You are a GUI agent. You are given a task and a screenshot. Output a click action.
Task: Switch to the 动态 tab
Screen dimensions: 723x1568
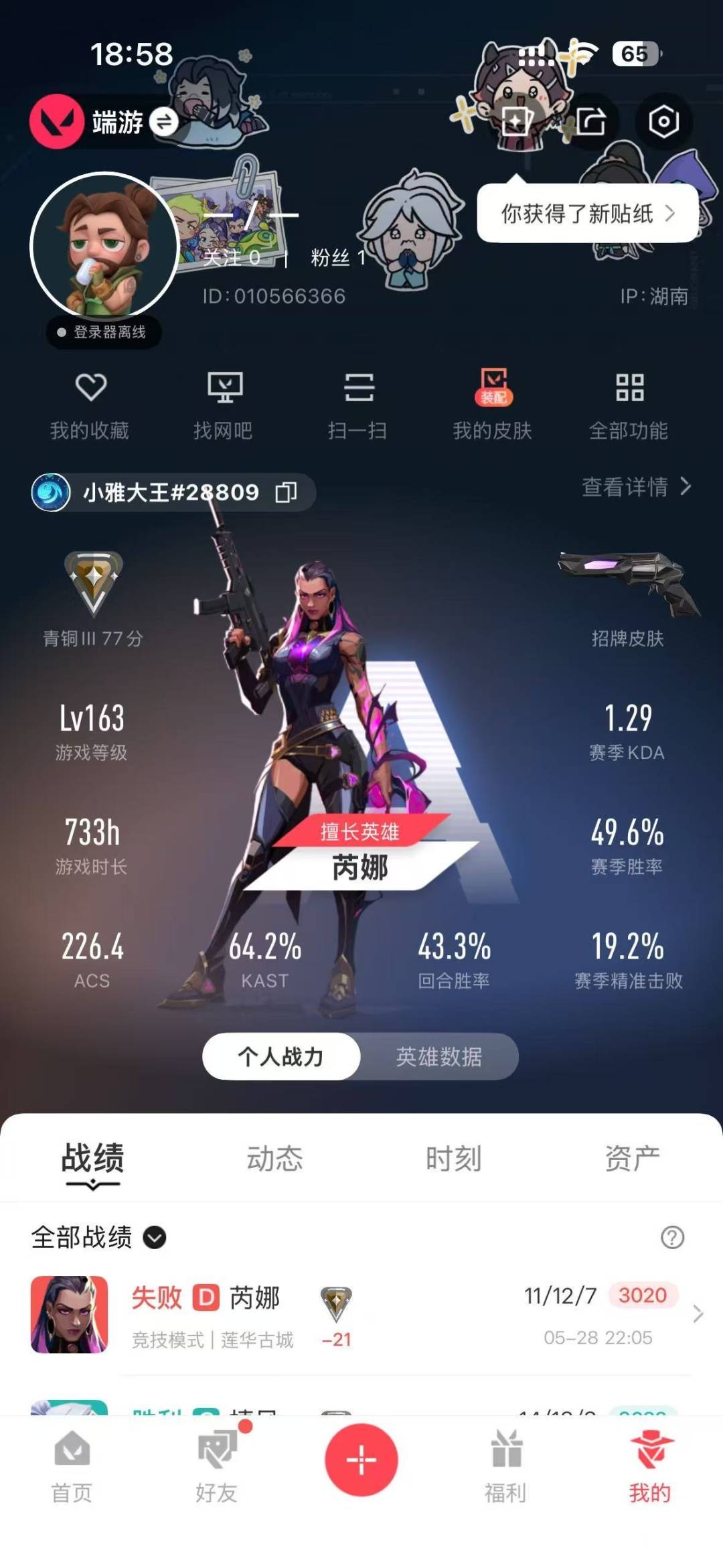point(274,1159)
